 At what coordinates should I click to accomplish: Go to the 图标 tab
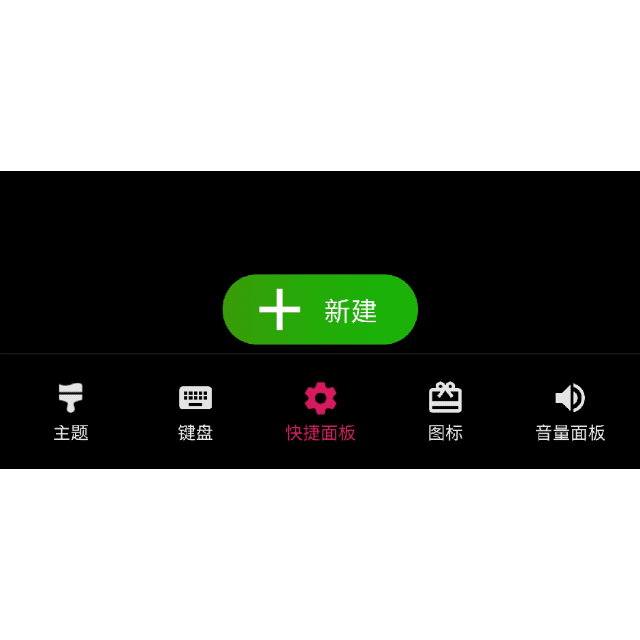(x=445, y=411)
